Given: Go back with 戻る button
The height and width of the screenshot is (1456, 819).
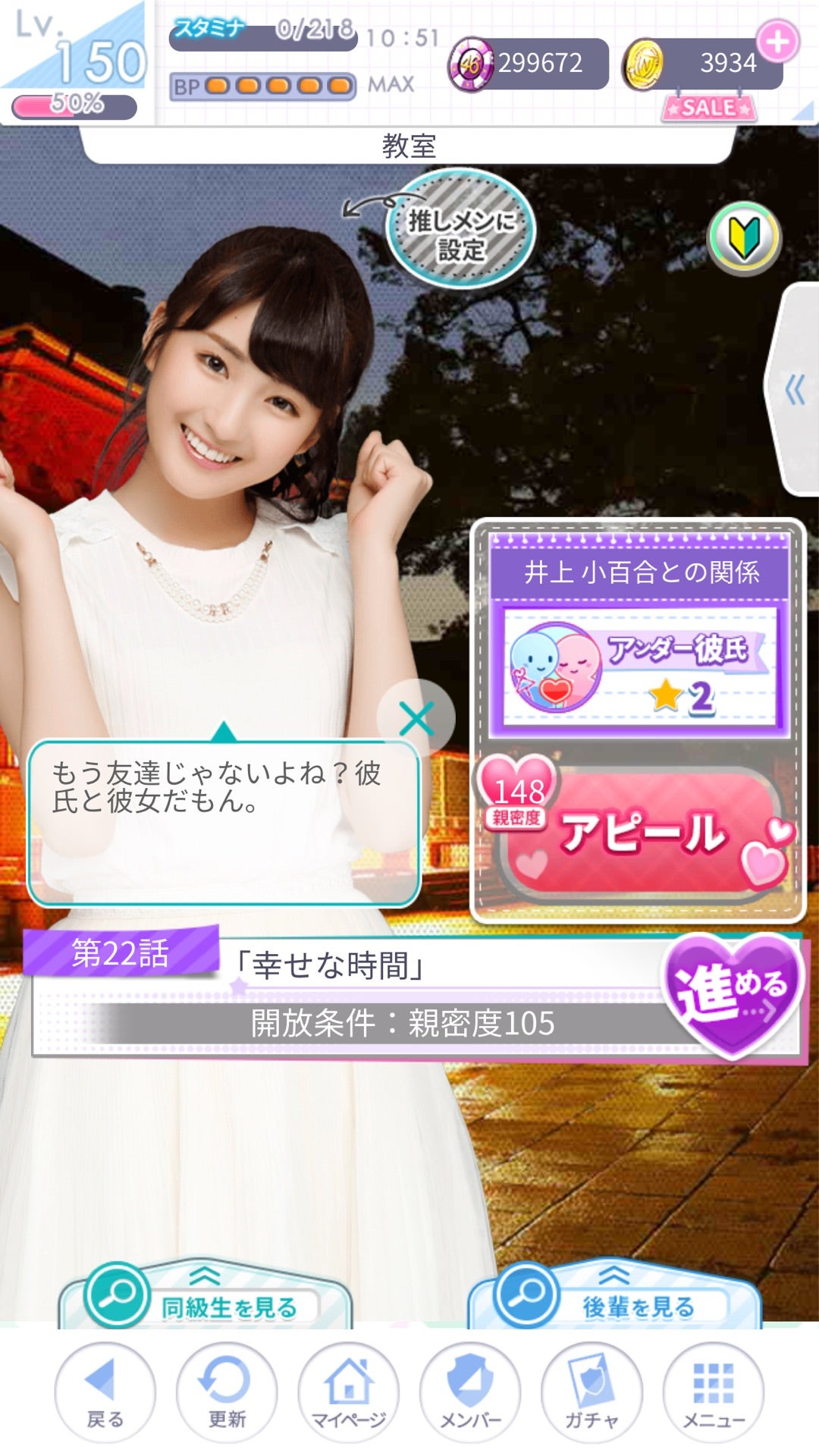Looking at the screenshot, I should [105, 1392].
